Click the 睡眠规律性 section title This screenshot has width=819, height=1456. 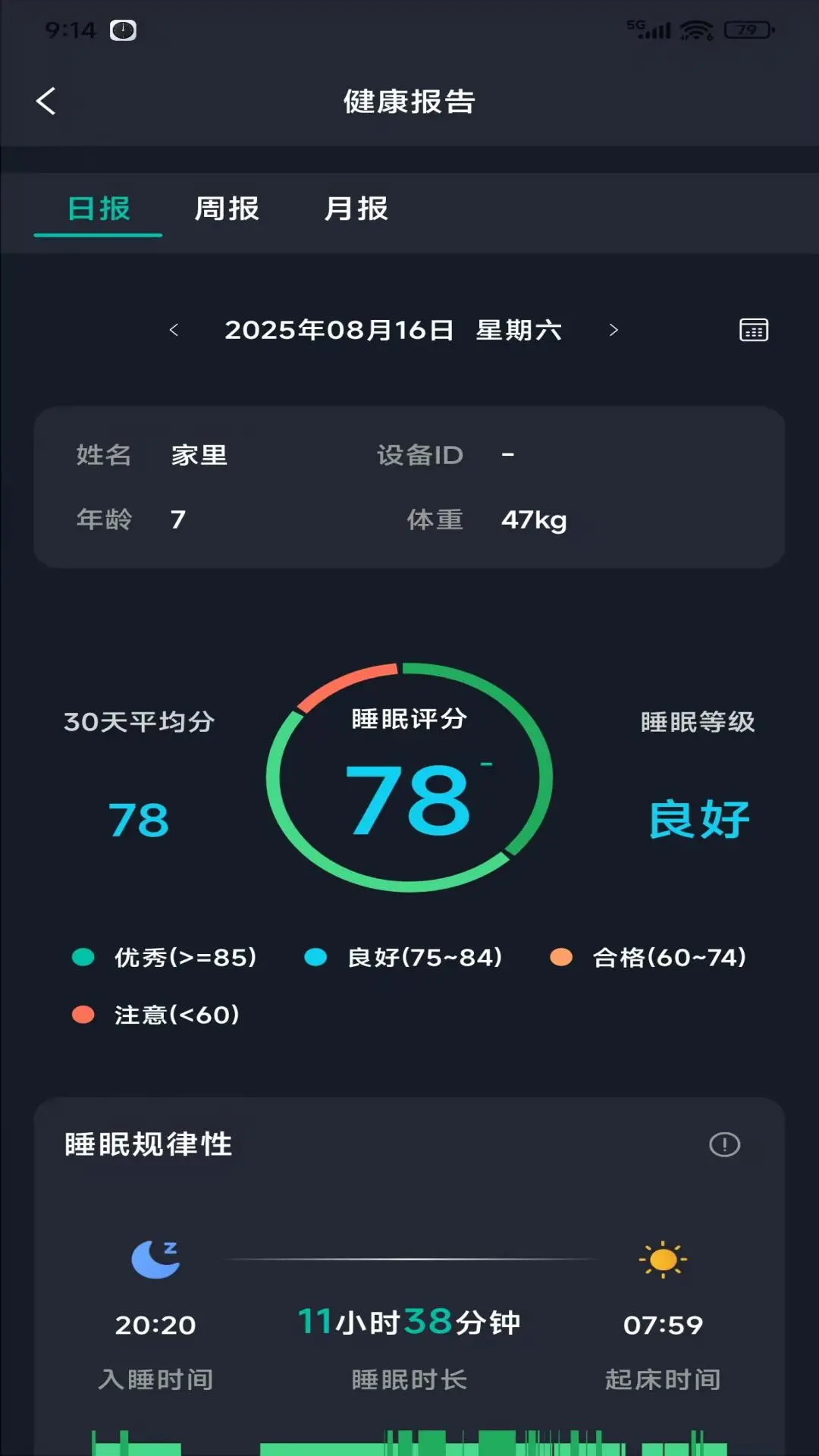tap(149, 1146)
